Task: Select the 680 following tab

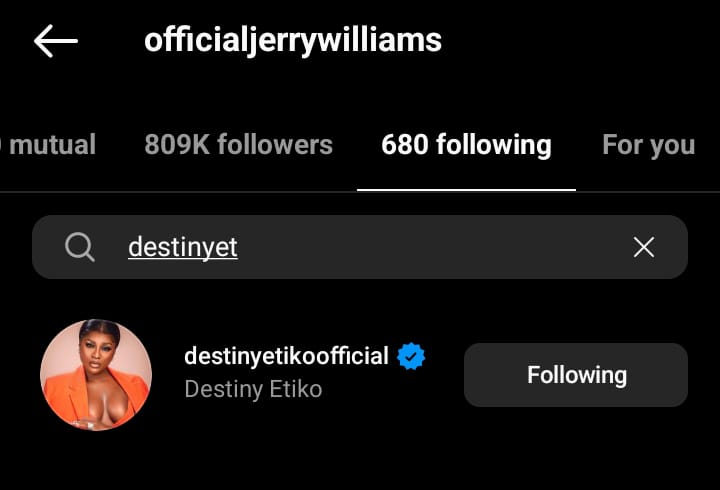Action: (x=466, y=145)
